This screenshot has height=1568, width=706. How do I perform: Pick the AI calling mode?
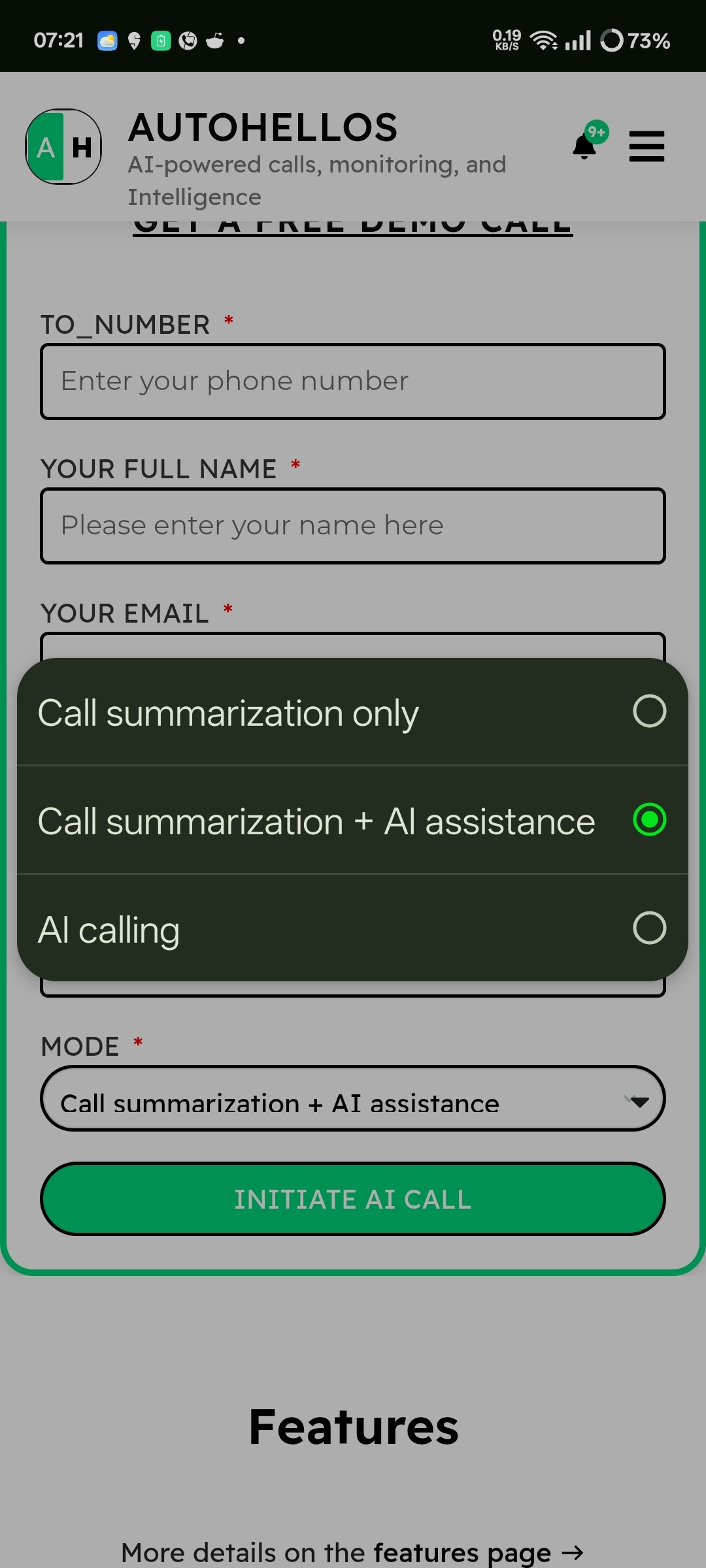352,928
